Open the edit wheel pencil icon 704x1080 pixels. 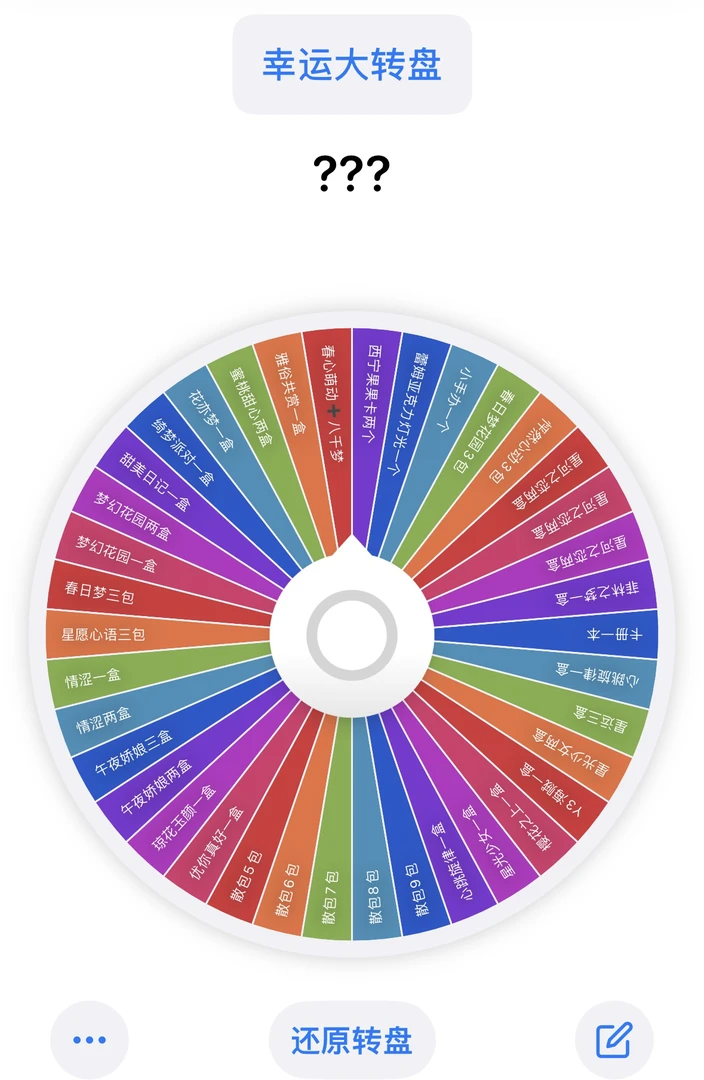tap(614, 1040)
